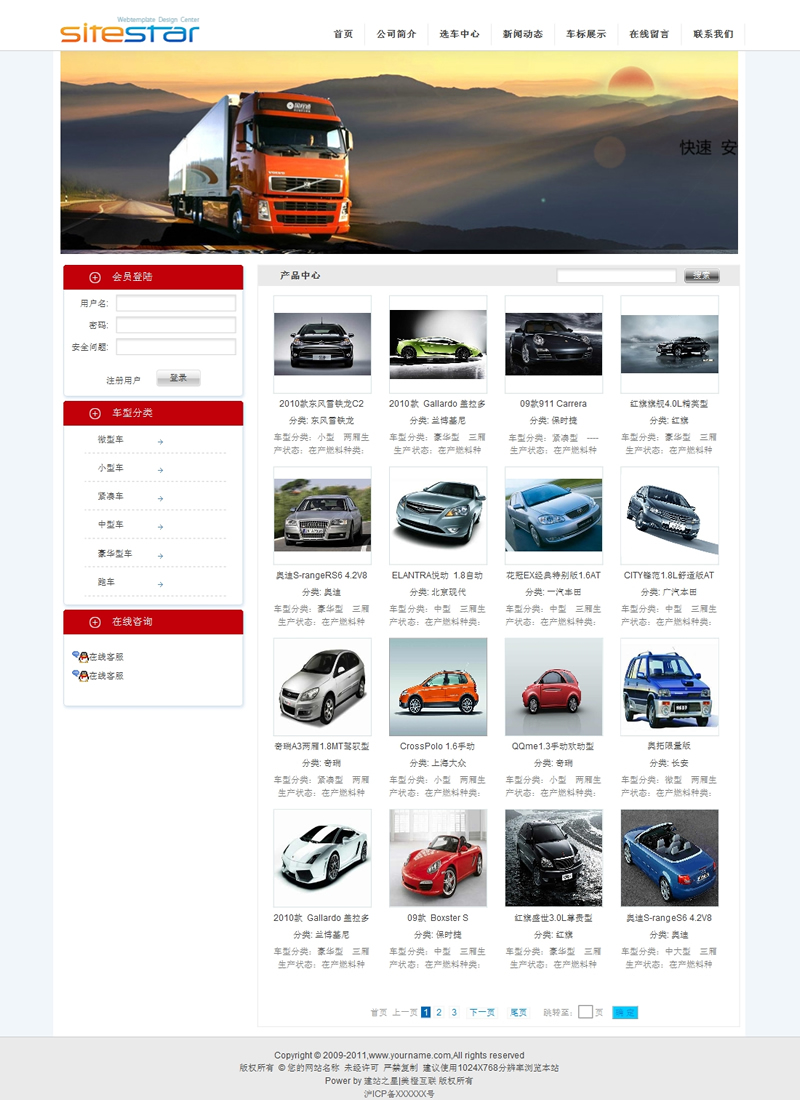Image resolution: width=800 pixels, height=1100 pixels.
Task: Tap the 搜索 button
Action: click(x=701, y=276)
